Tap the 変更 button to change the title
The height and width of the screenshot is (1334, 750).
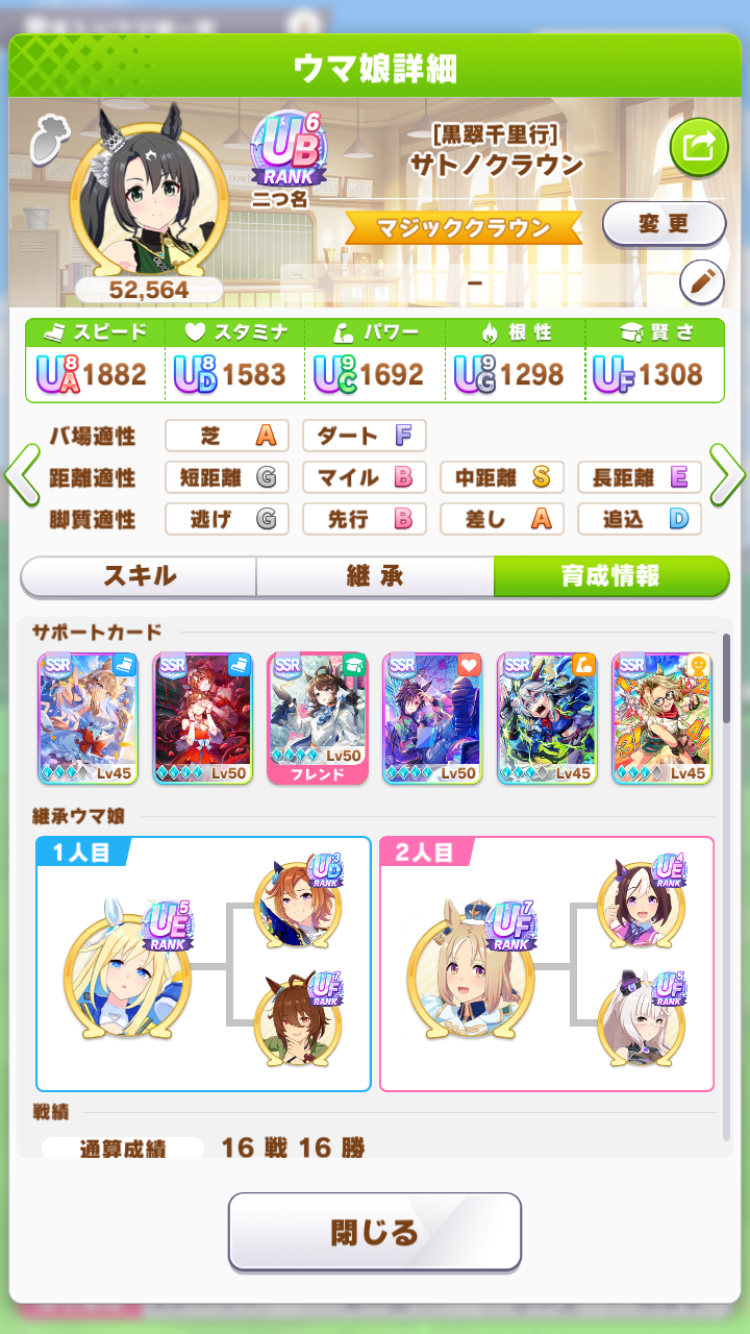(664, 225)
